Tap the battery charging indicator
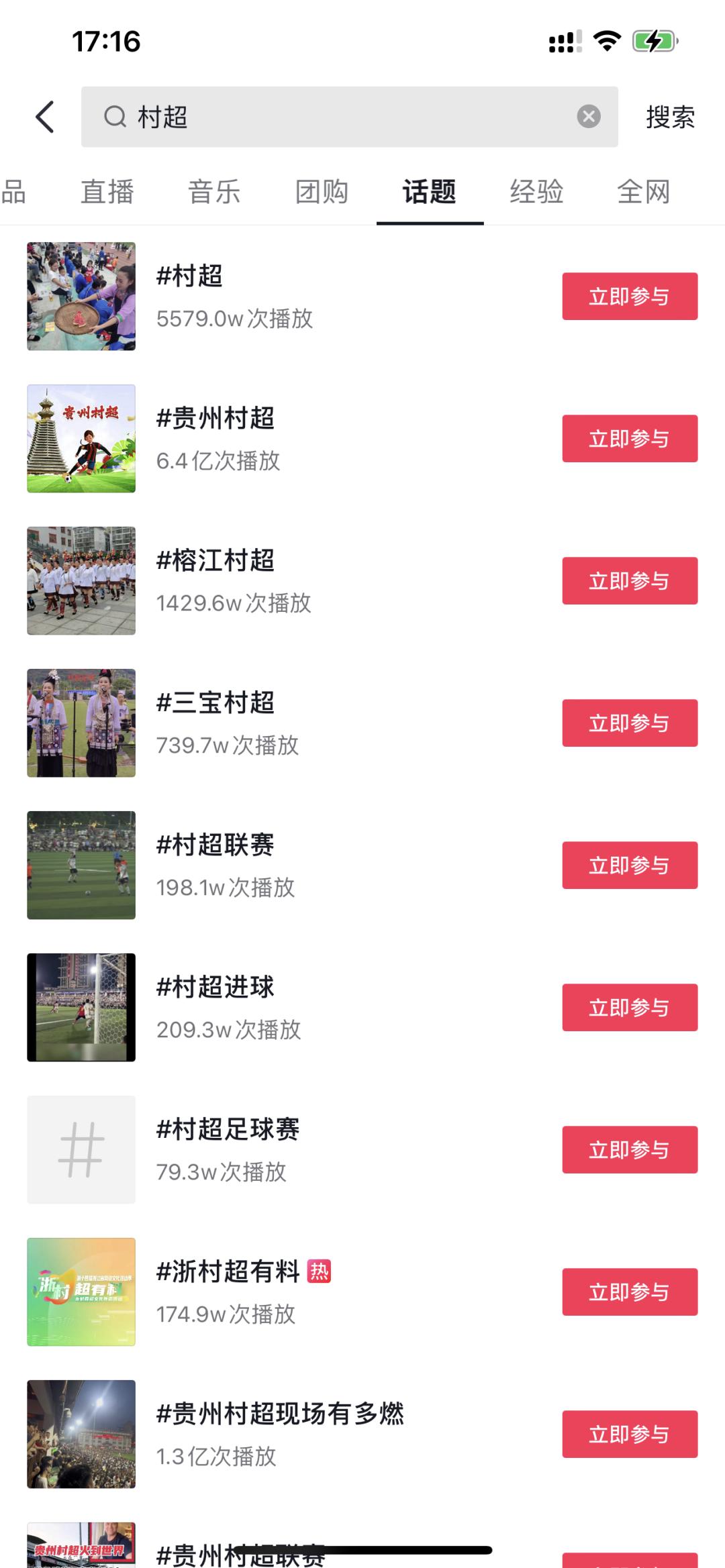Screen dimensions: 725x1568 click(652, 42)
